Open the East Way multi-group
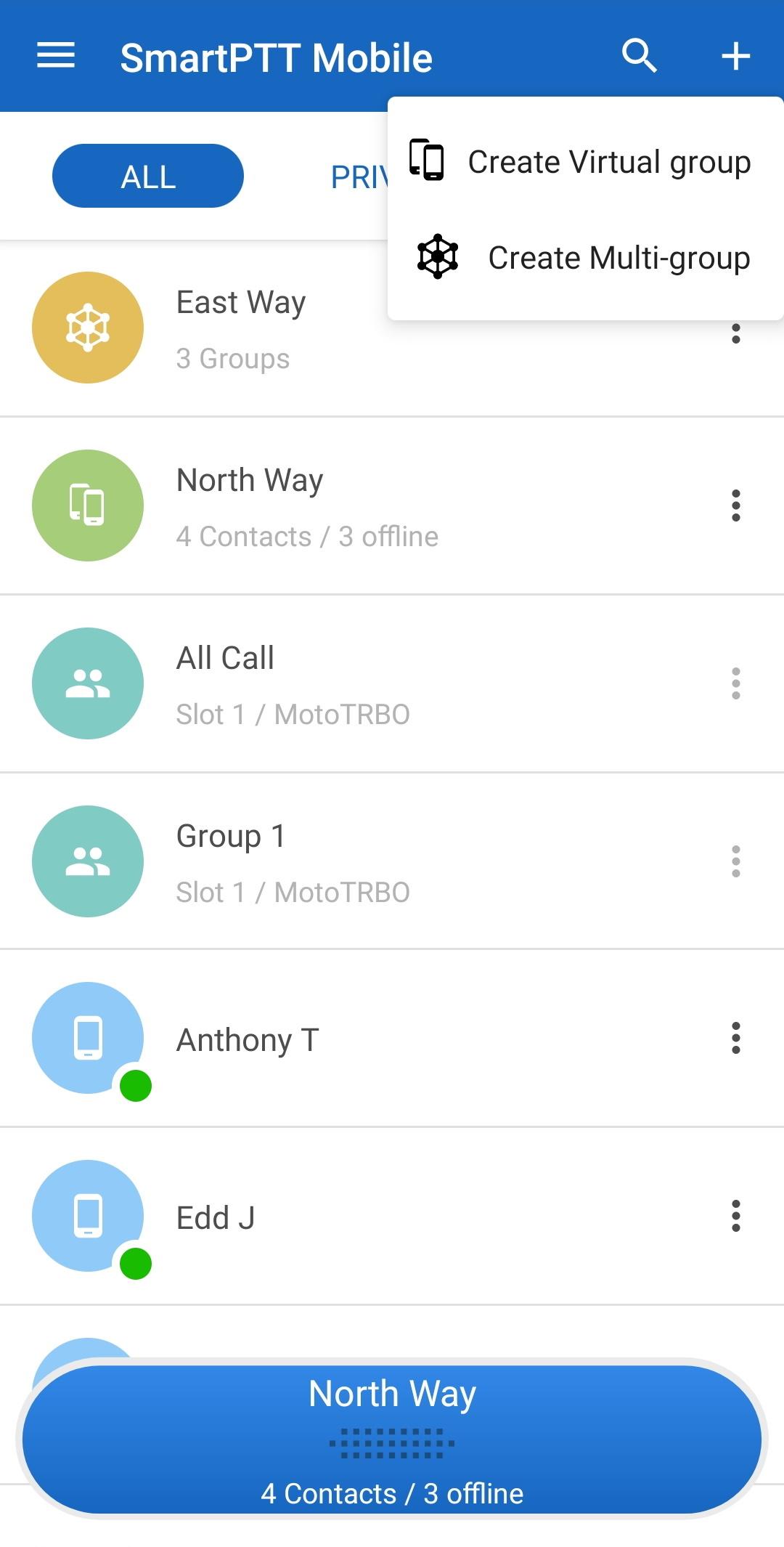This screenshot has height=1547, width=784. pyautogui.click(x=241, y=328)
